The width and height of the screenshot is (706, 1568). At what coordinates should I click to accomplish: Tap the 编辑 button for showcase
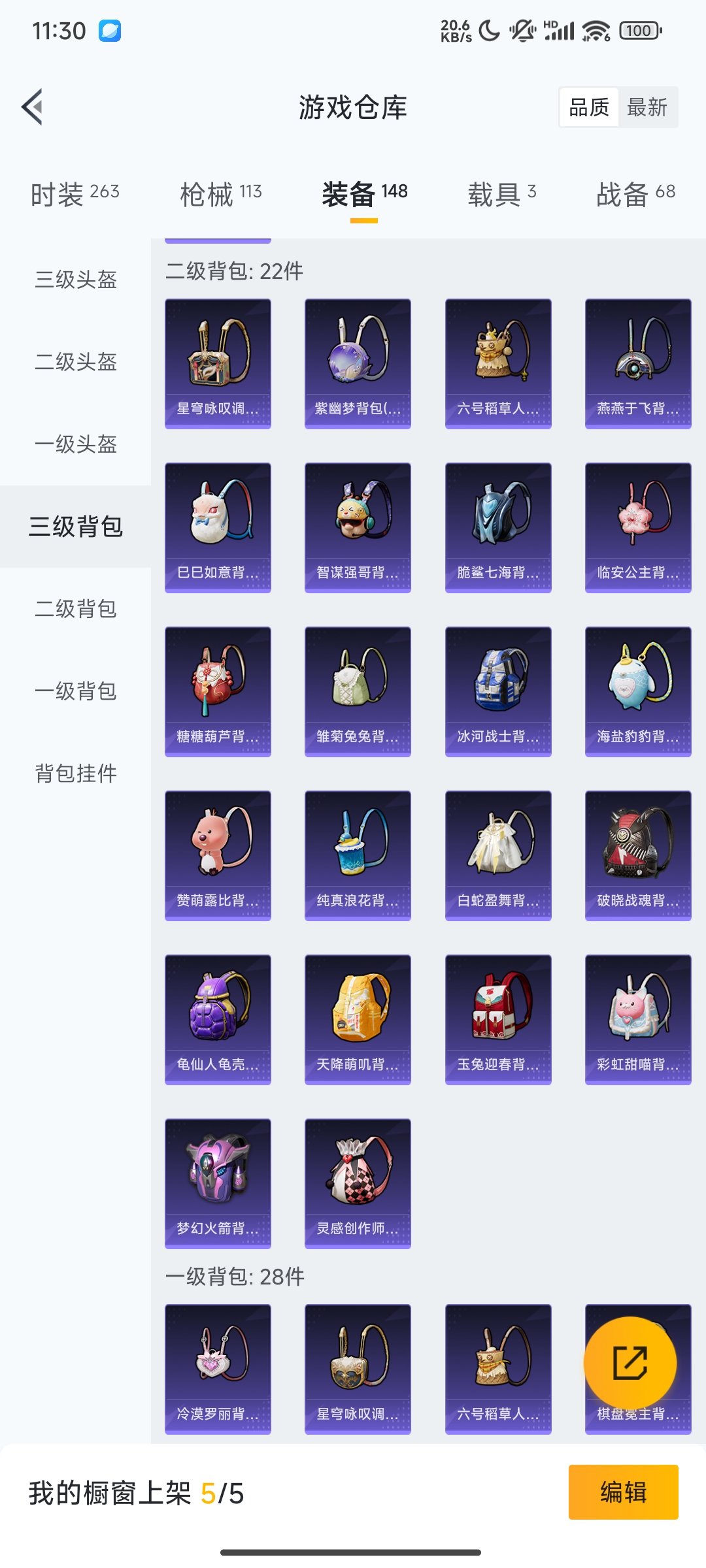[624, 1492]
